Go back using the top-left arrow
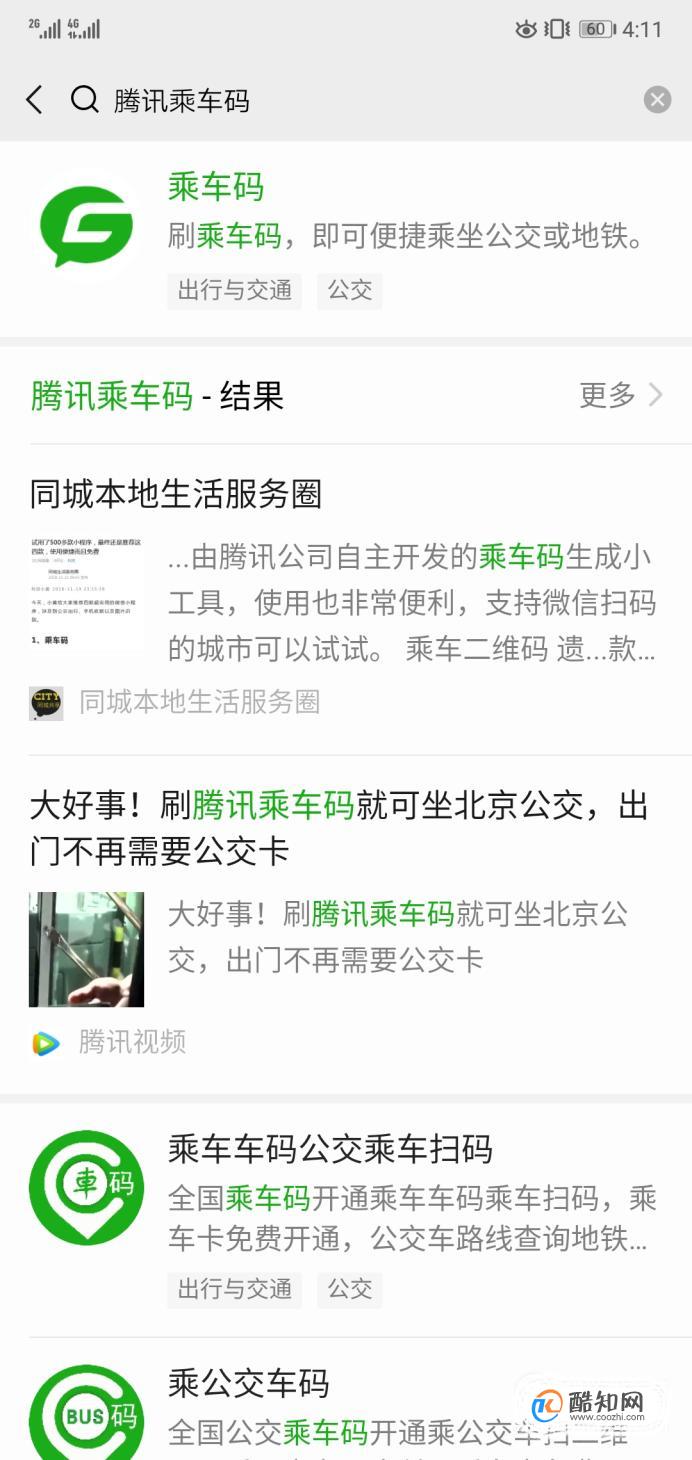The image size is (692, 1460). pyautogui.click(x=34, y=100)
